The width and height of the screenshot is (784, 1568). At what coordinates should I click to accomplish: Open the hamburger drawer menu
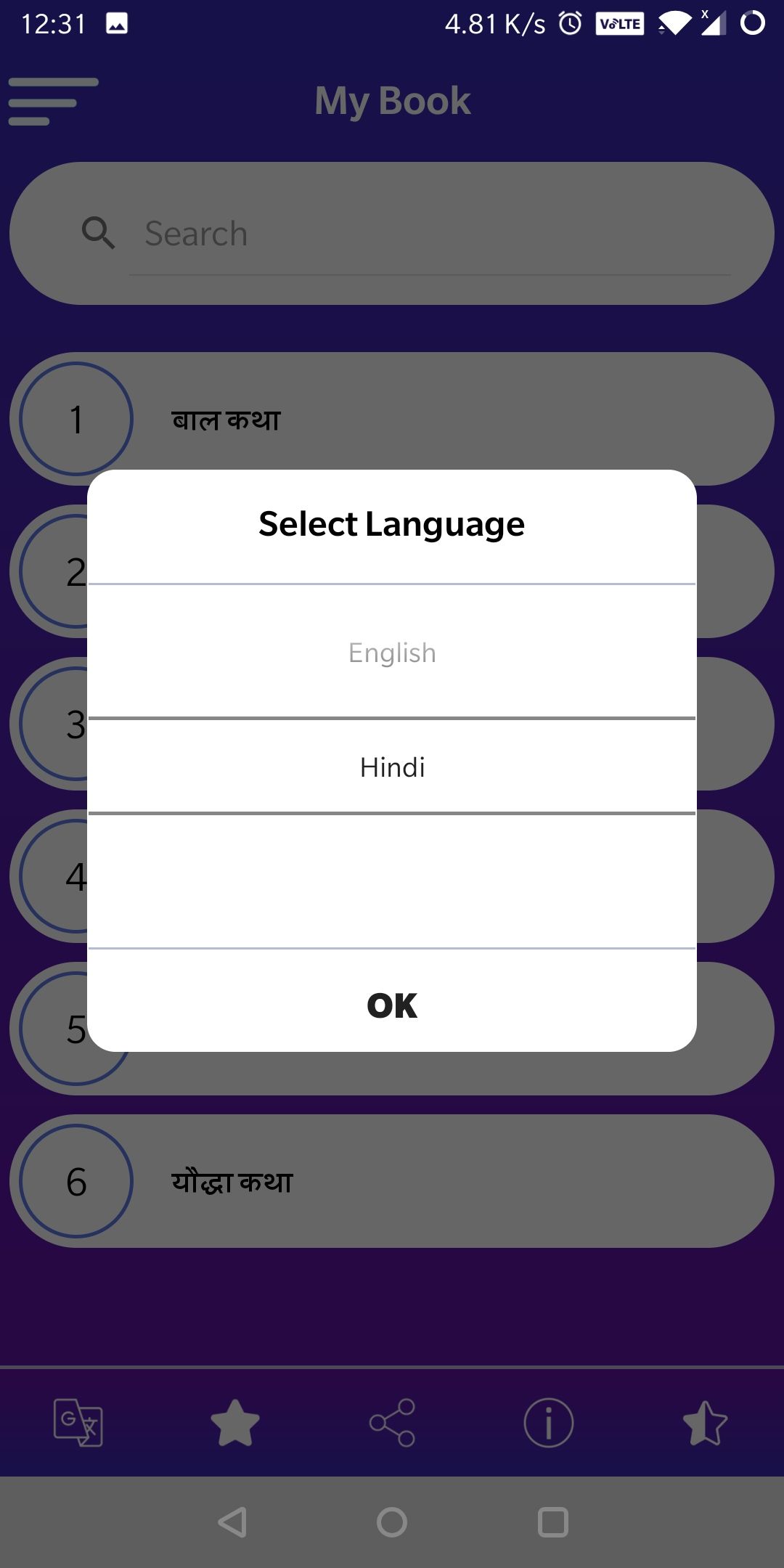click(x=53, y=102)
